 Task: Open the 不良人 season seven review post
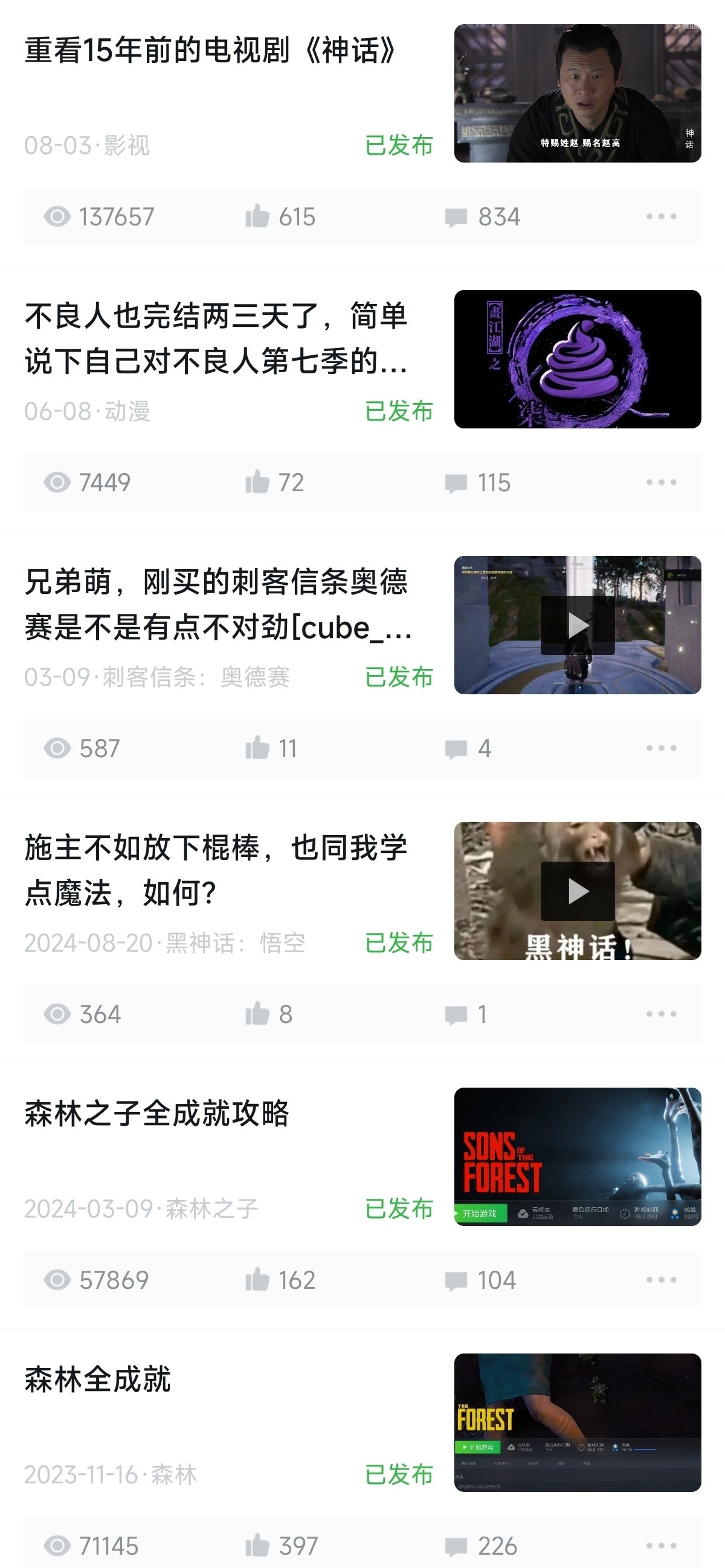point(216,338)
